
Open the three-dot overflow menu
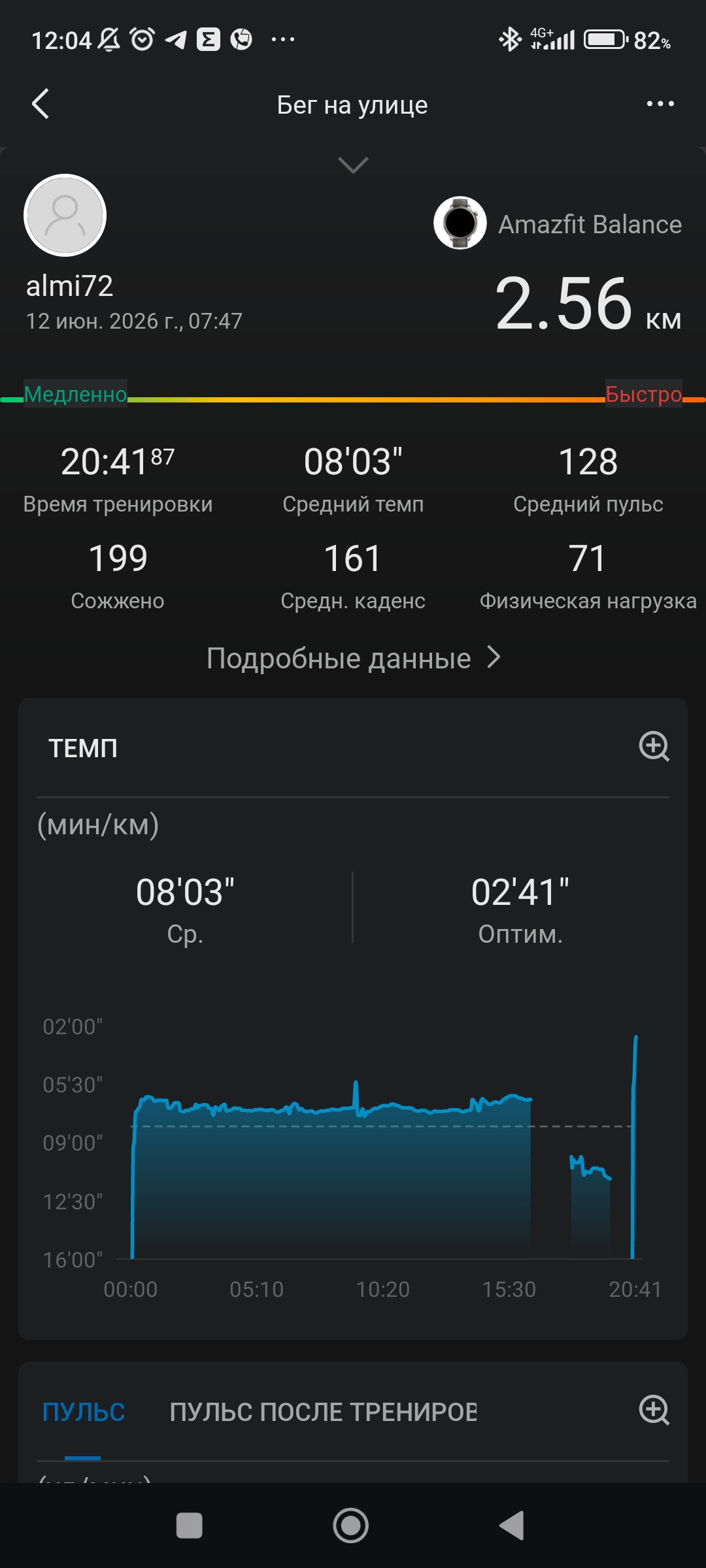660,104
